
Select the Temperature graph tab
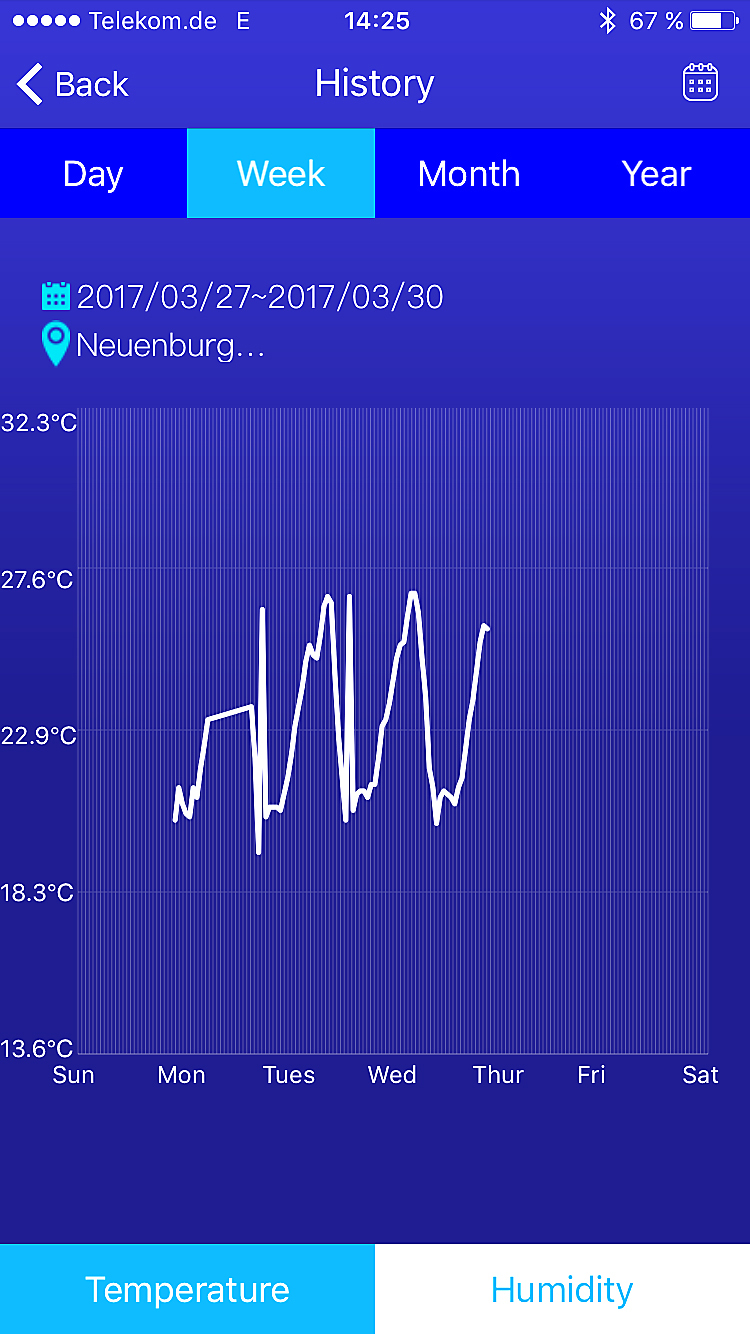tap(187, 1289)
